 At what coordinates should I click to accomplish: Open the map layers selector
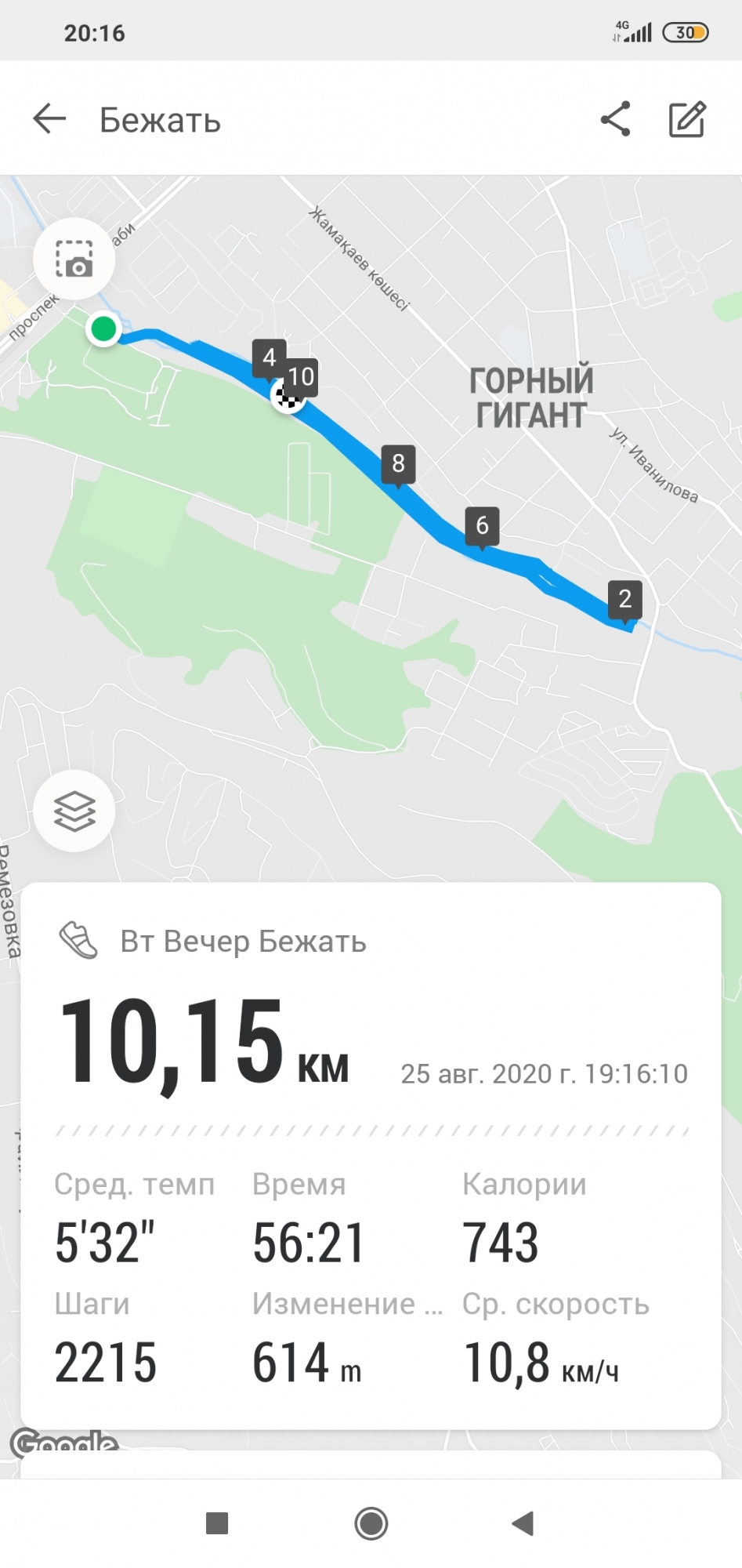[x=74, y=811]
